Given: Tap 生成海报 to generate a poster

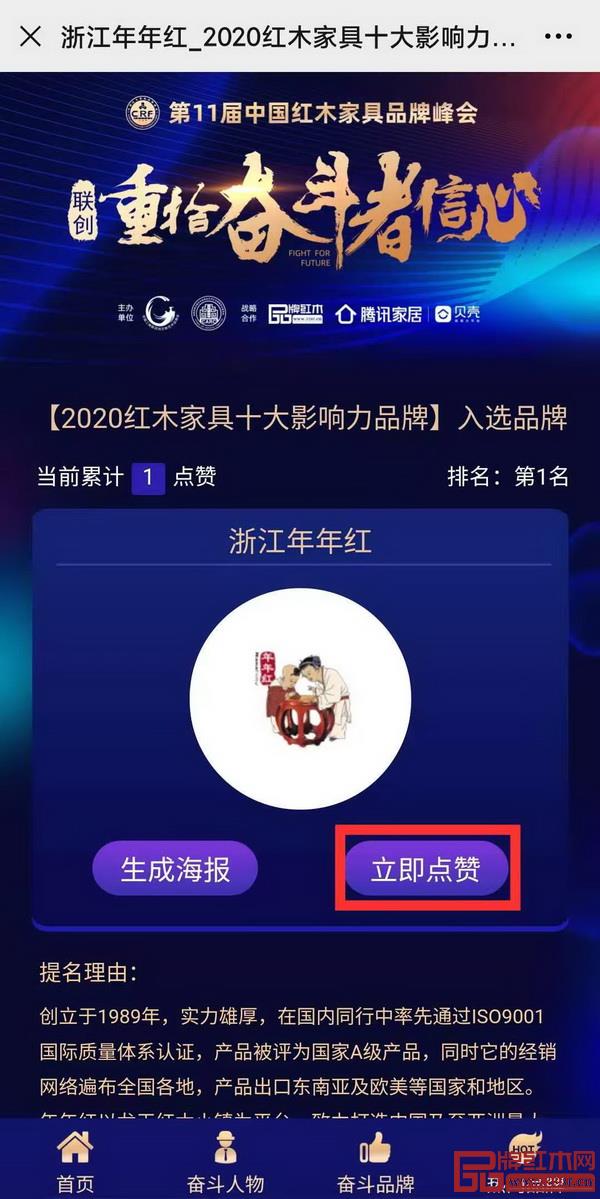Looking at the screenshot, I should [175, 868].
